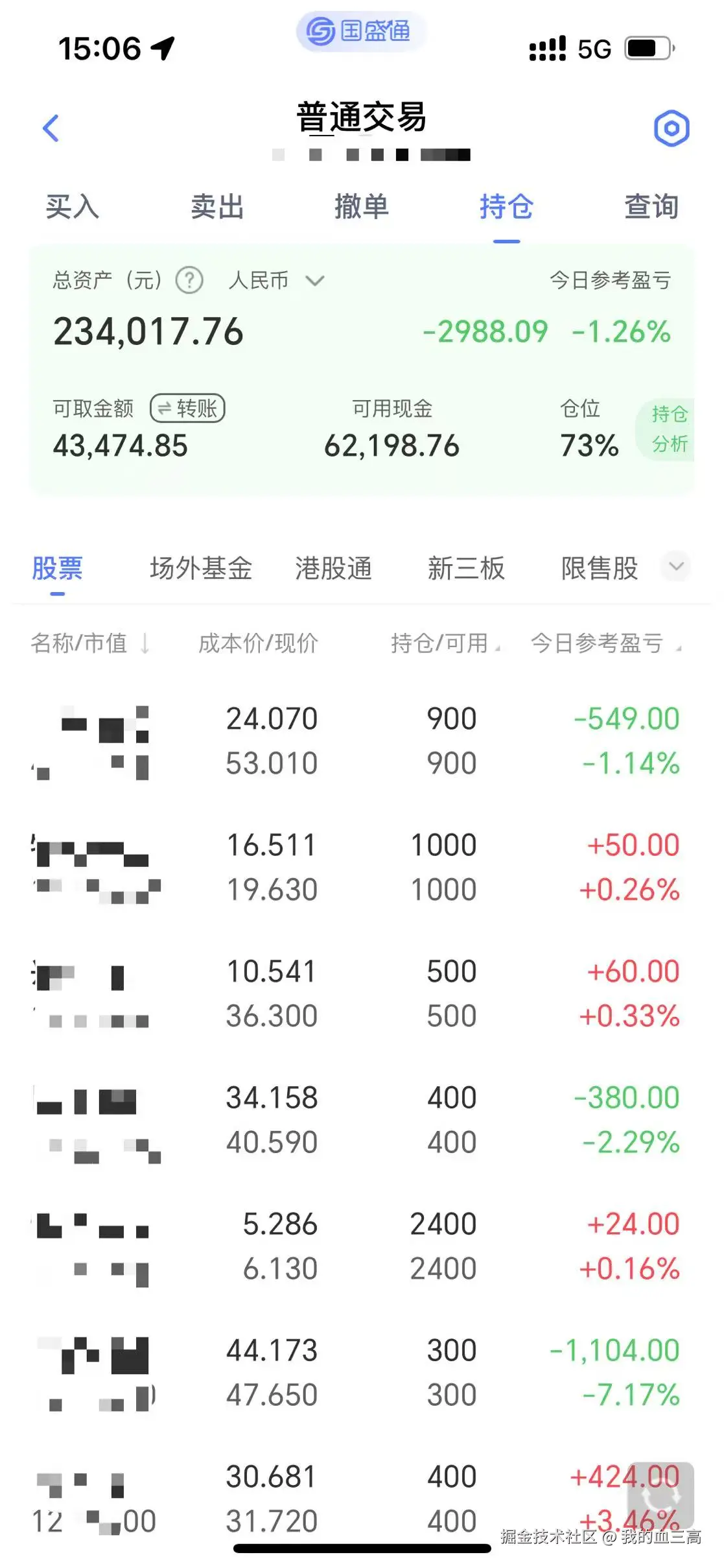Switch to 场外基金 holdings
This screenshot has width=724, height=1568.
(201, 568)
